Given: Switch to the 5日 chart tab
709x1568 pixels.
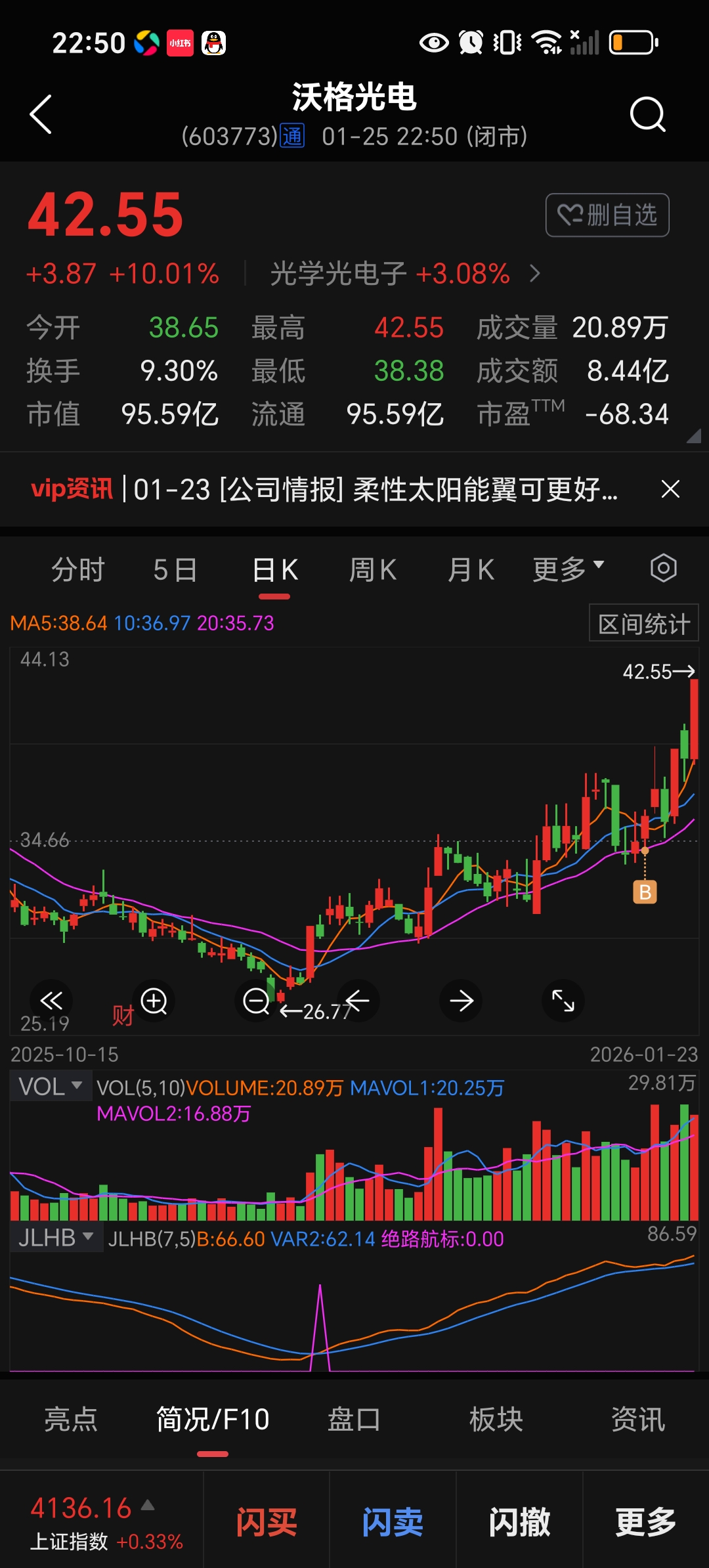Looking at the screenshot, I should 175,569.
